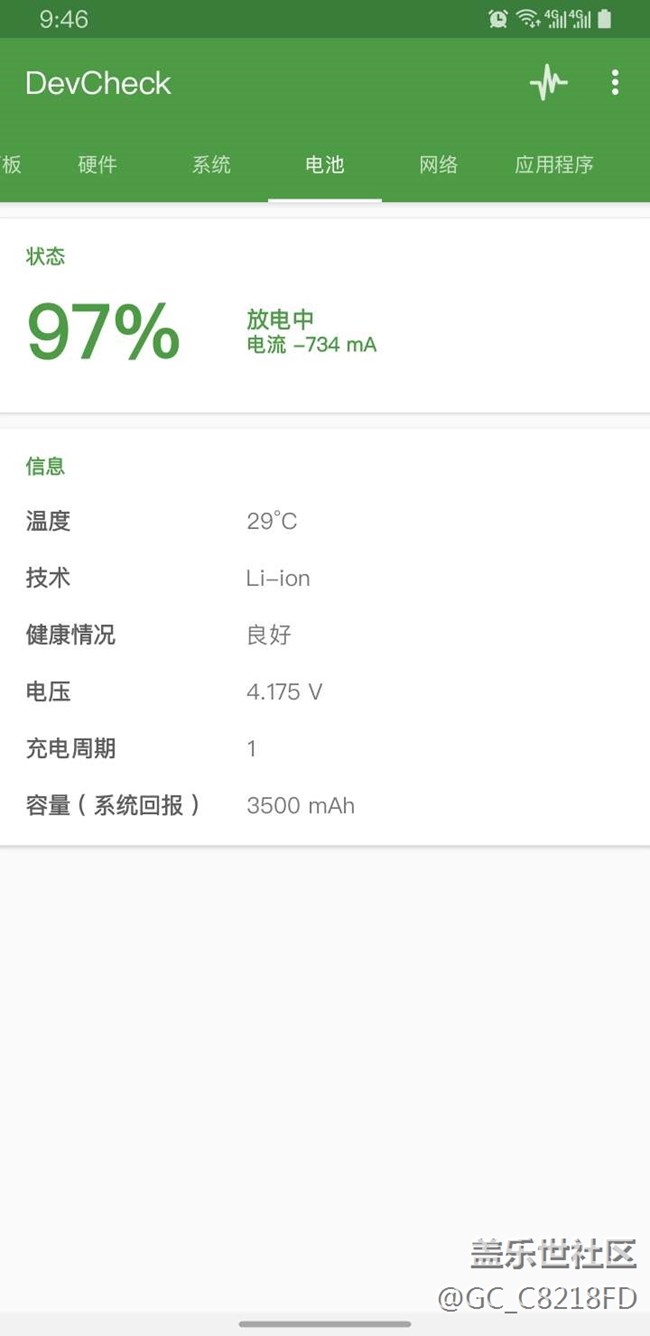Open the live monitor pulse icon
Viewport: 650px width, 1336px height.
548,83
